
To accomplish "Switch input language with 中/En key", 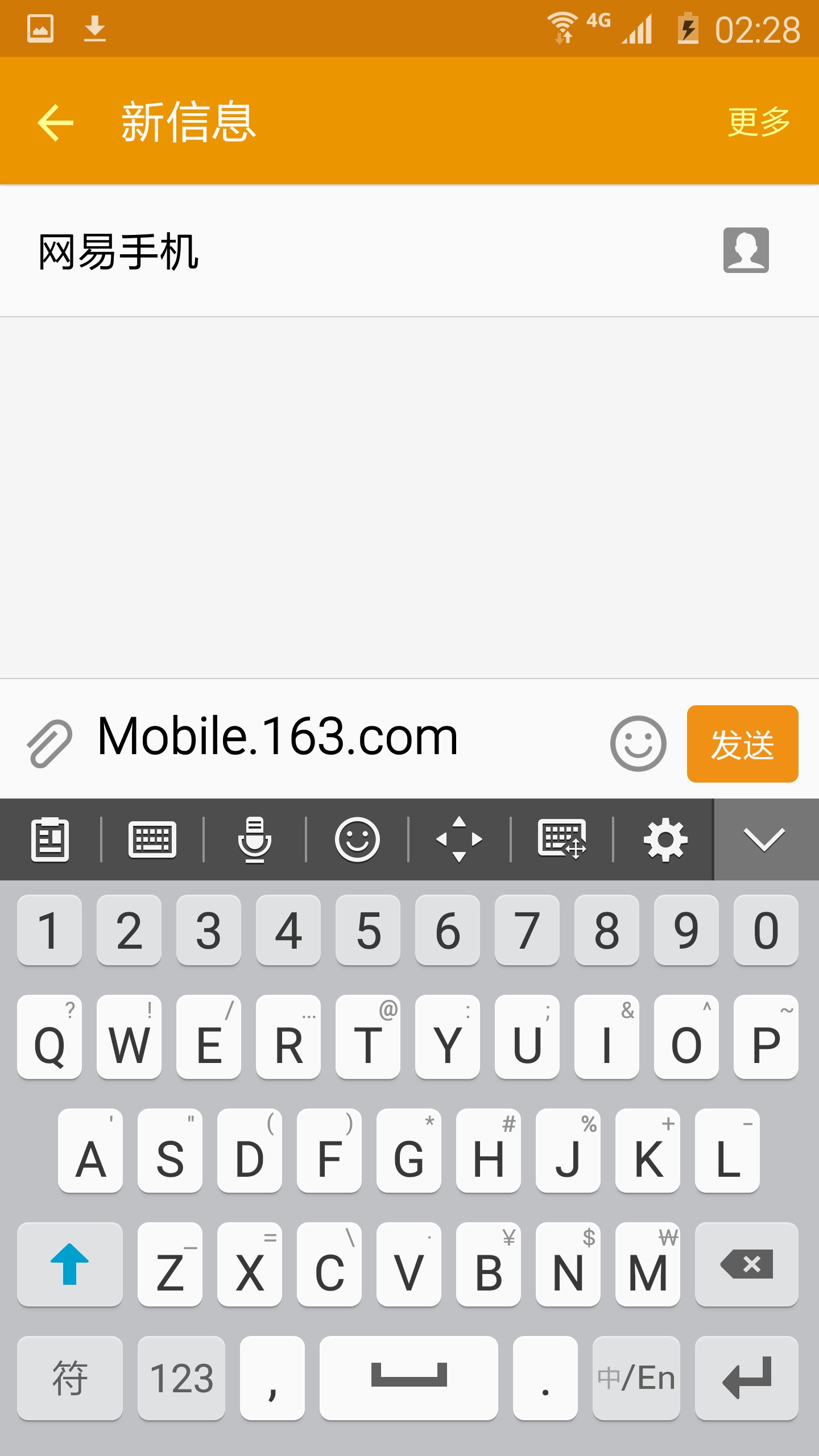I will point(636,1378).
